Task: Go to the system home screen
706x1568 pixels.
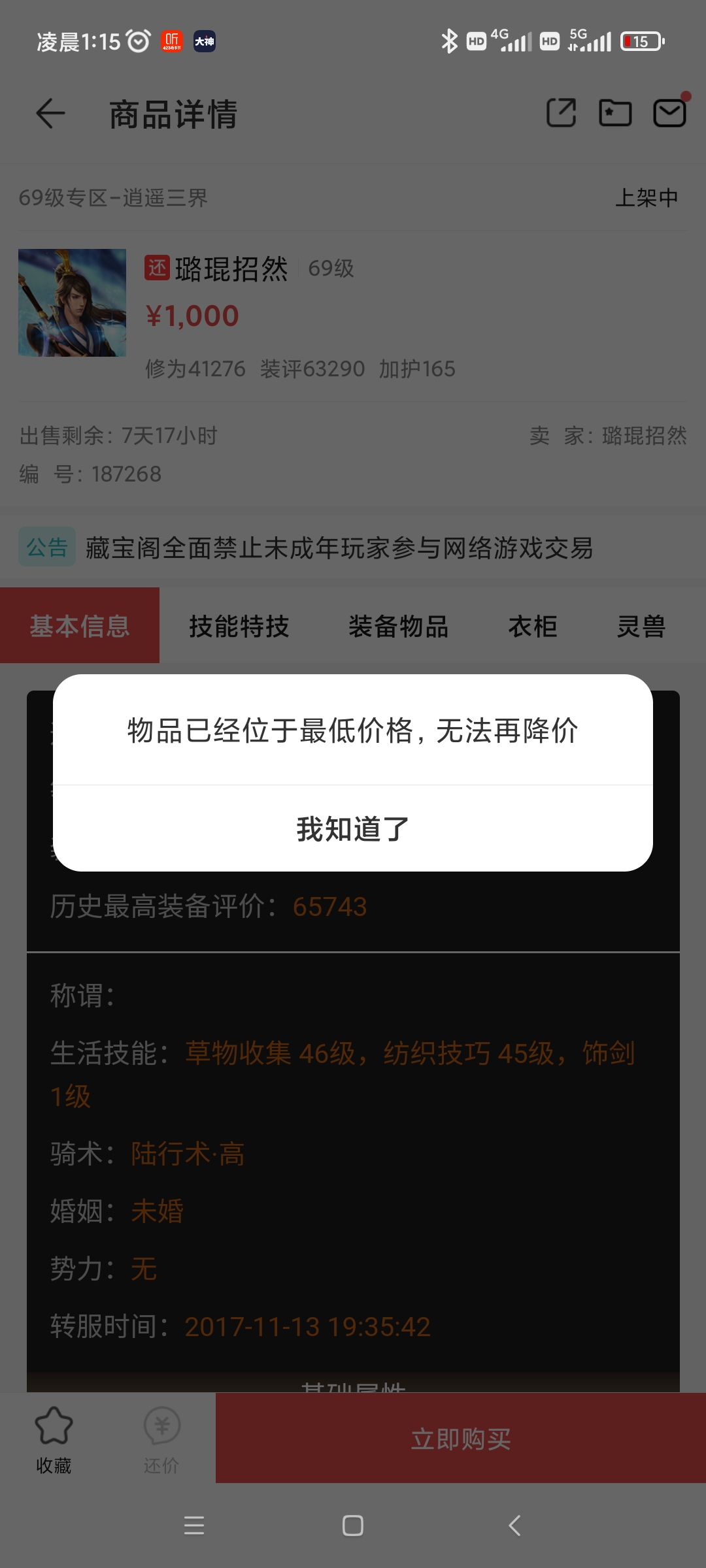Action: (x=353, y=1526)
